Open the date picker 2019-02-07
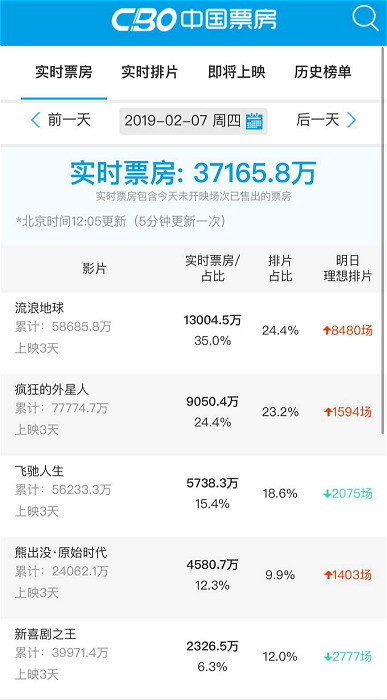Screen dimensions: 387x700 tap(193, 121)
